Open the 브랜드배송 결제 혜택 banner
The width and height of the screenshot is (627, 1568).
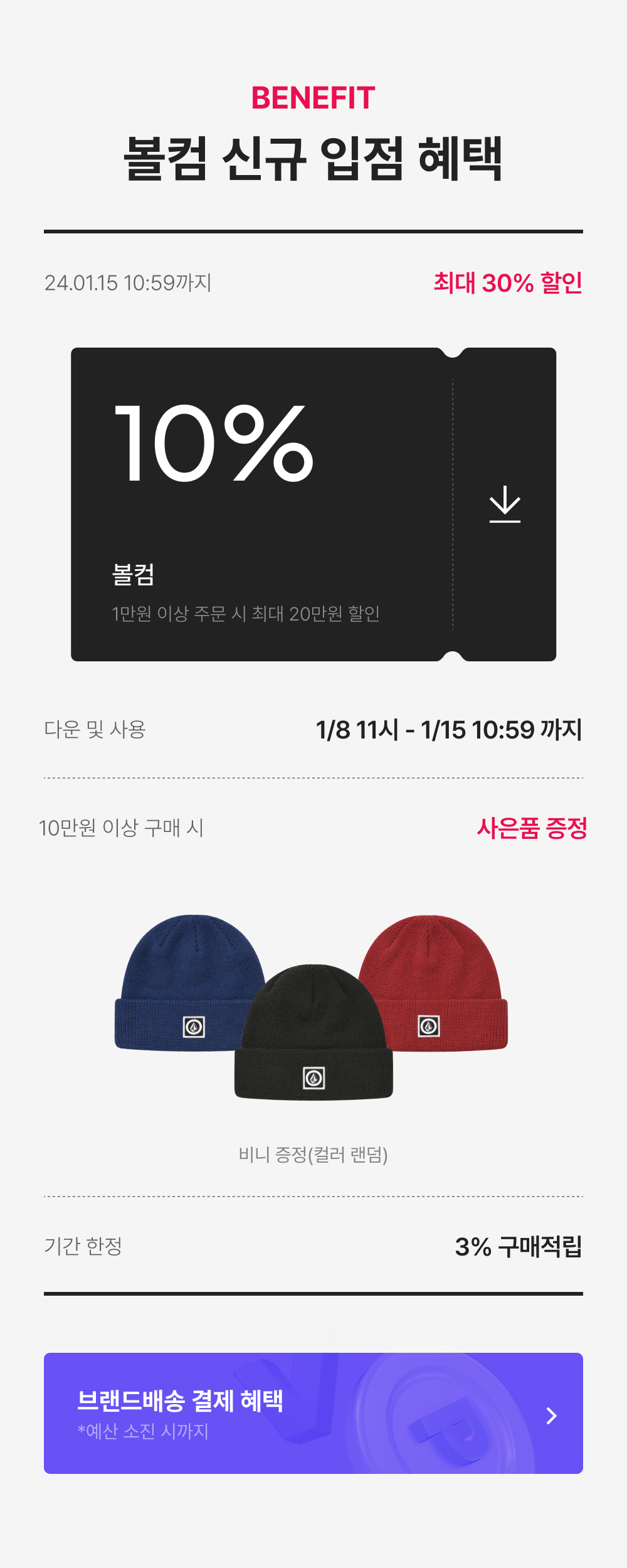tap(313, 1413)
